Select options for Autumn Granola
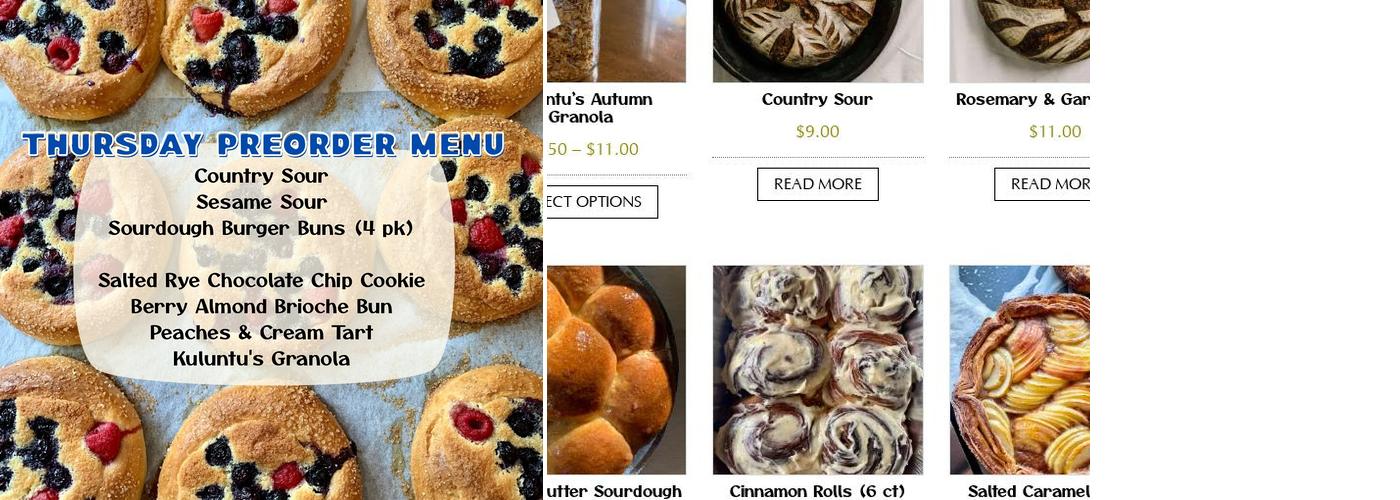Image resolution: width=1400 pixels, height=500 pixels. click(x=600, y=202)
